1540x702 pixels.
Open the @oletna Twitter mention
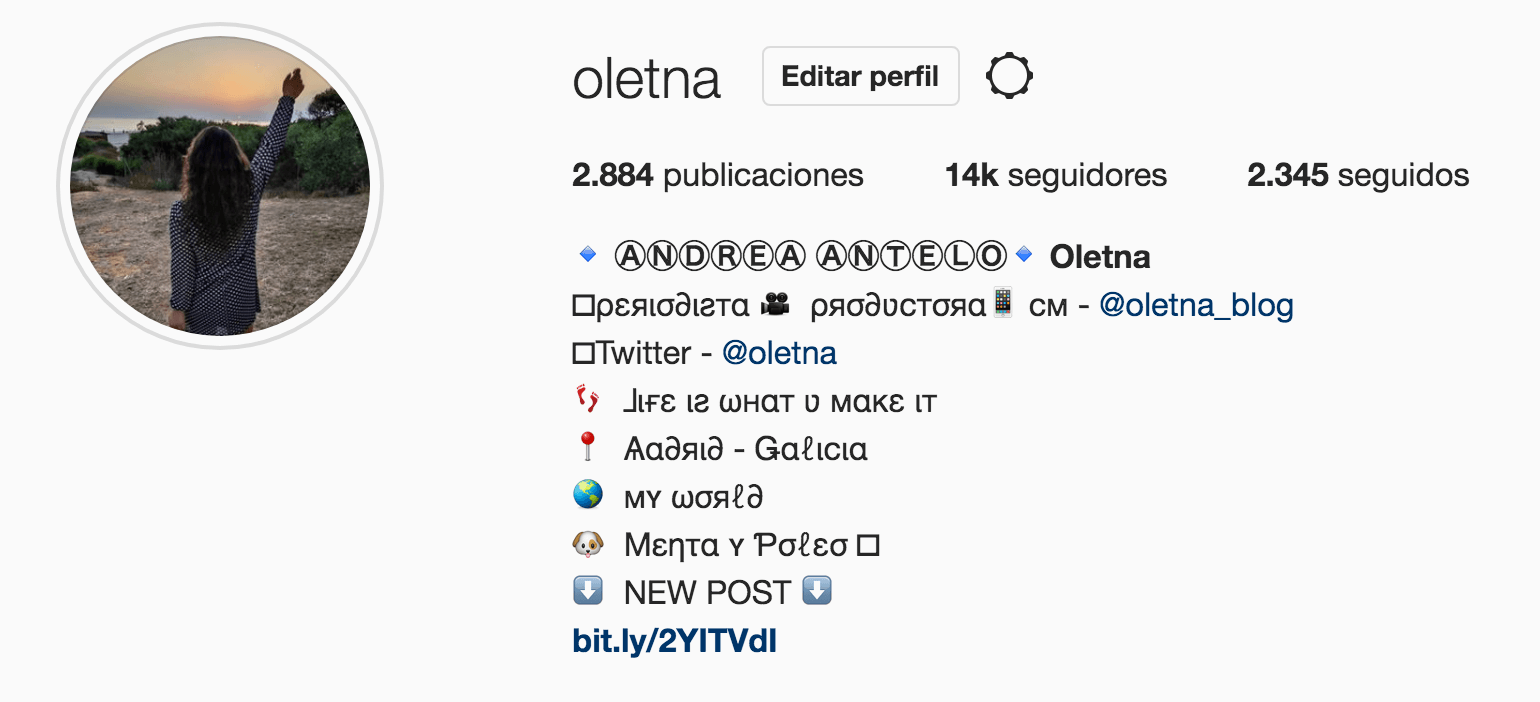coord(779,353)
